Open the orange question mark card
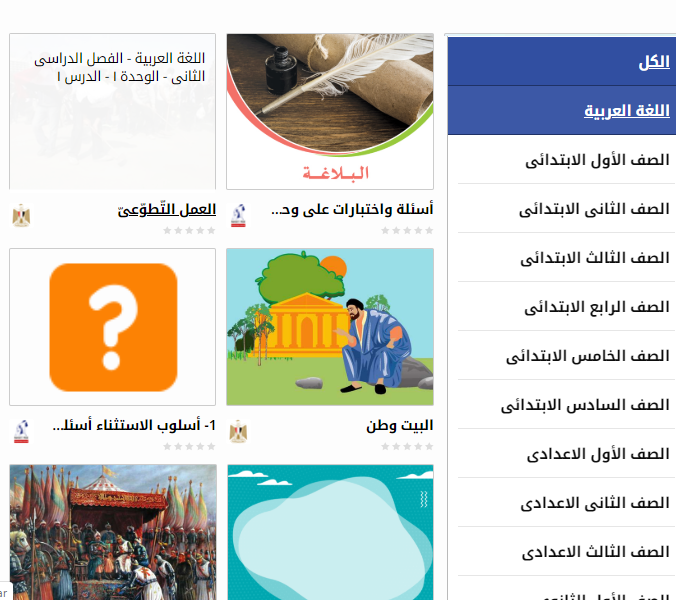 point(113,327)
